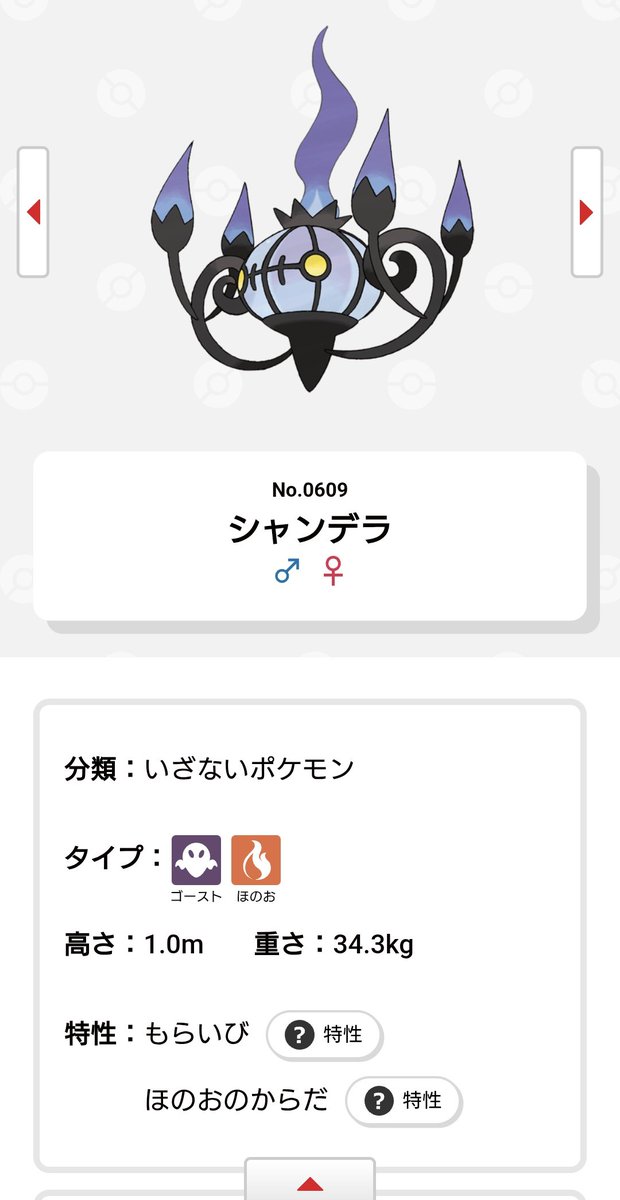Open the ほのお type icon
620x1200 pixels.
pyautogui.click(x=256, y=860)
